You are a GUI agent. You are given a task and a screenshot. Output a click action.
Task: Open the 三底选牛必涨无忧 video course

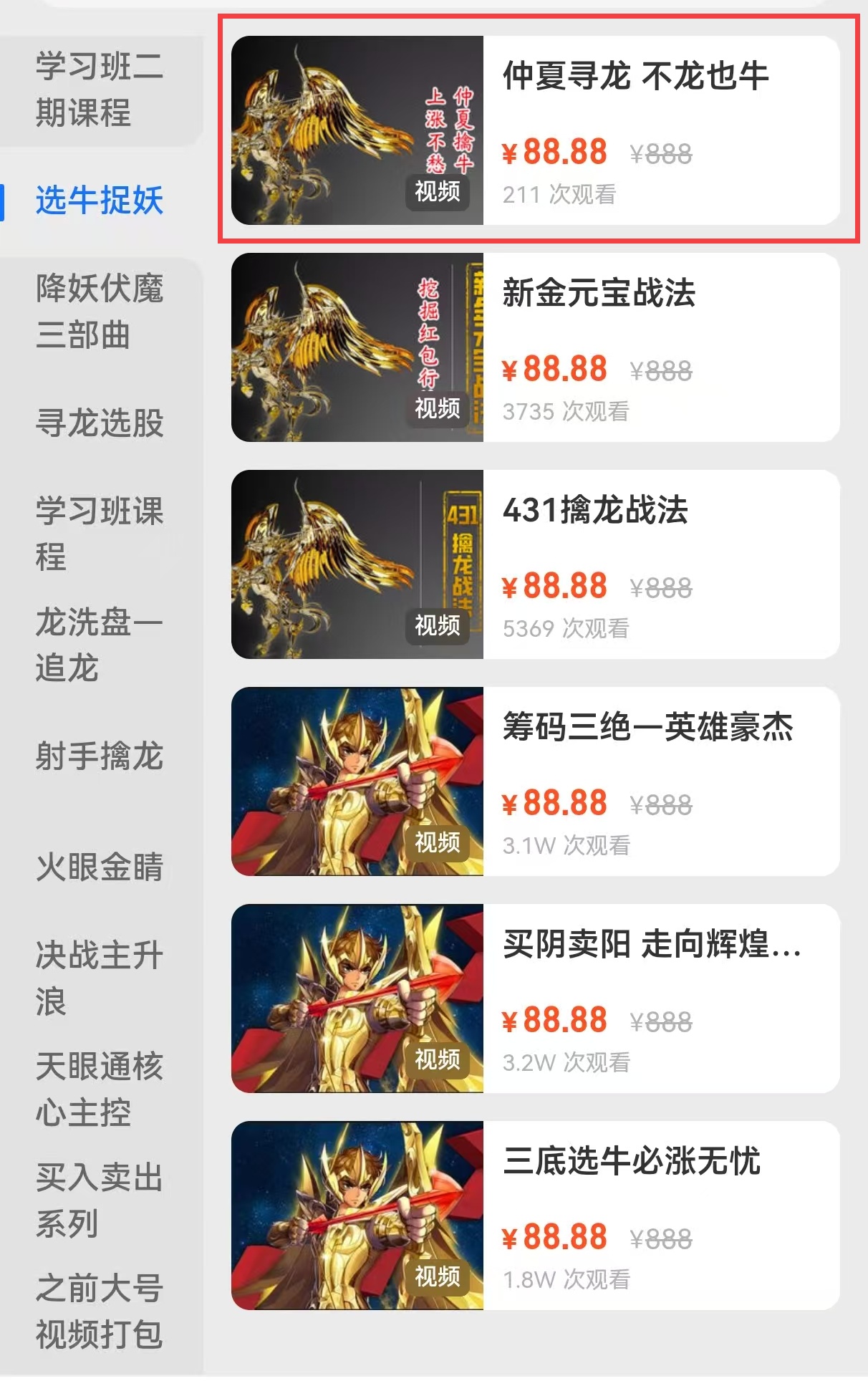pos(535,1216)
